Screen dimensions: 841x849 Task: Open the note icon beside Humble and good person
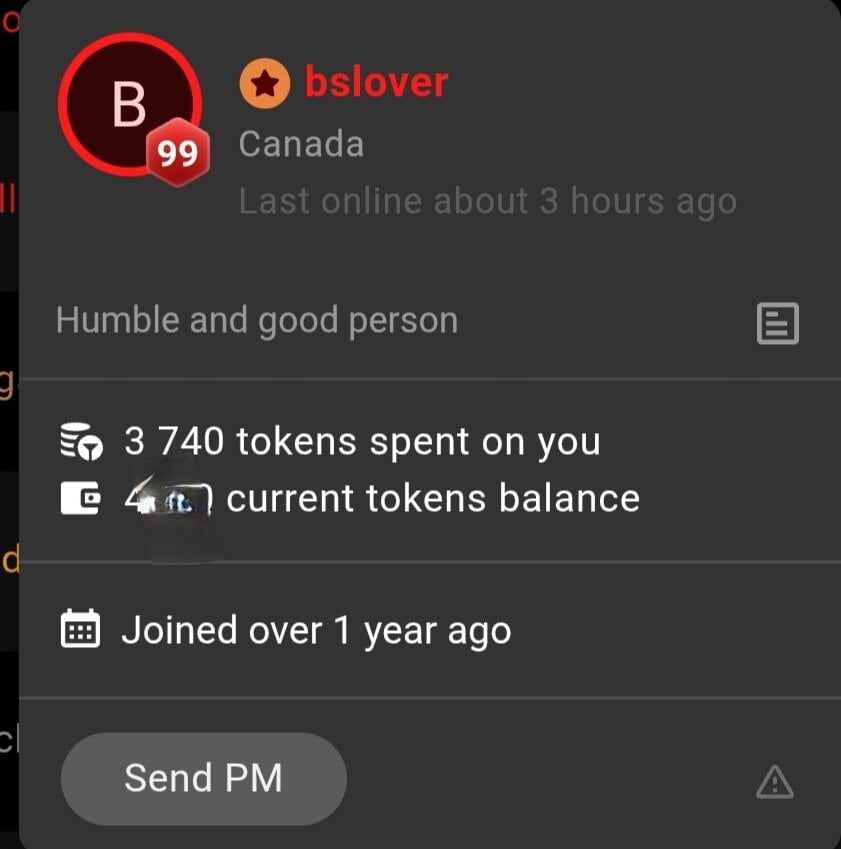pos(777,323)
